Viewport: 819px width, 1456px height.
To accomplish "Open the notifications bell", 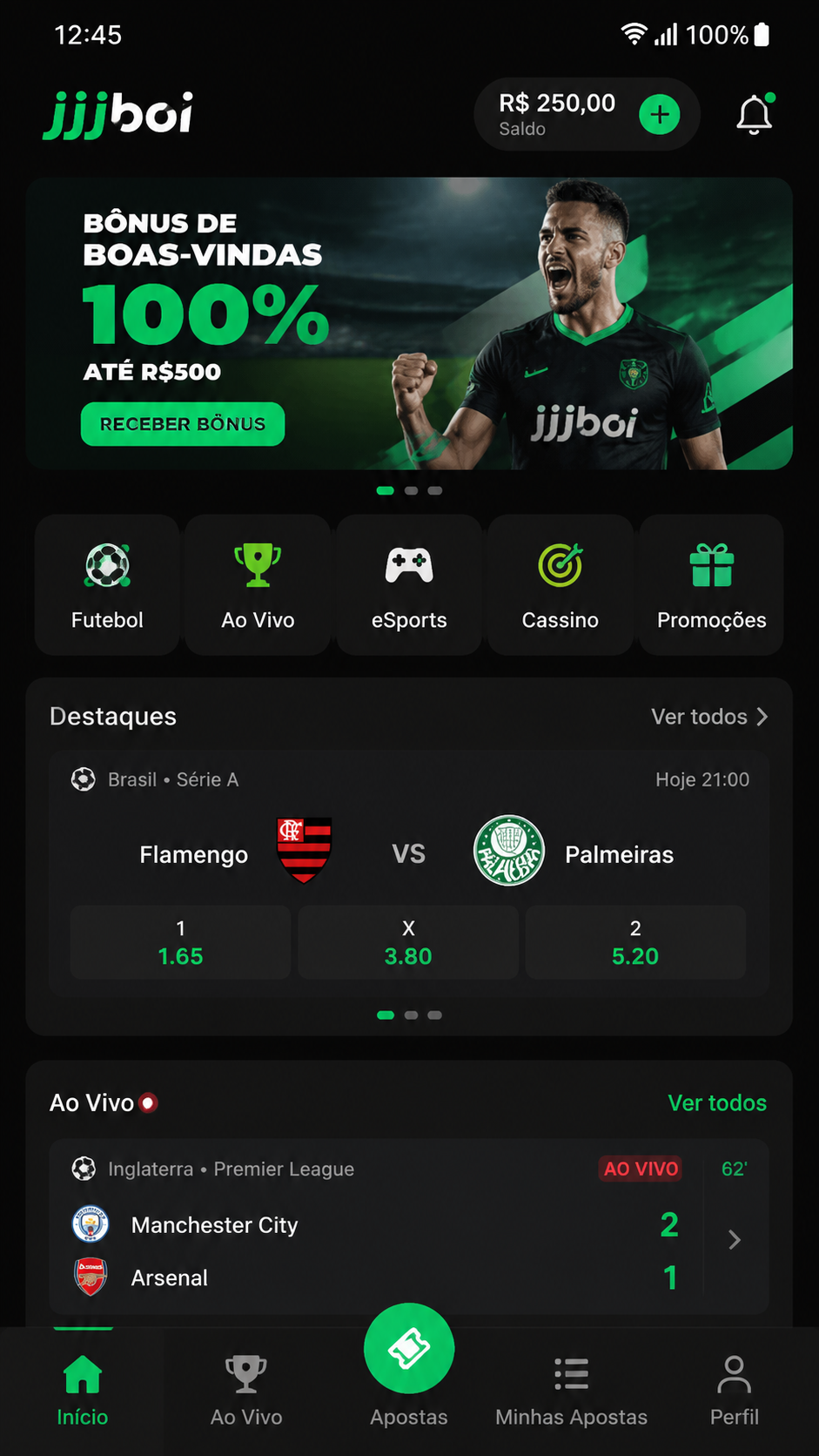I will (x=755, y=114).
